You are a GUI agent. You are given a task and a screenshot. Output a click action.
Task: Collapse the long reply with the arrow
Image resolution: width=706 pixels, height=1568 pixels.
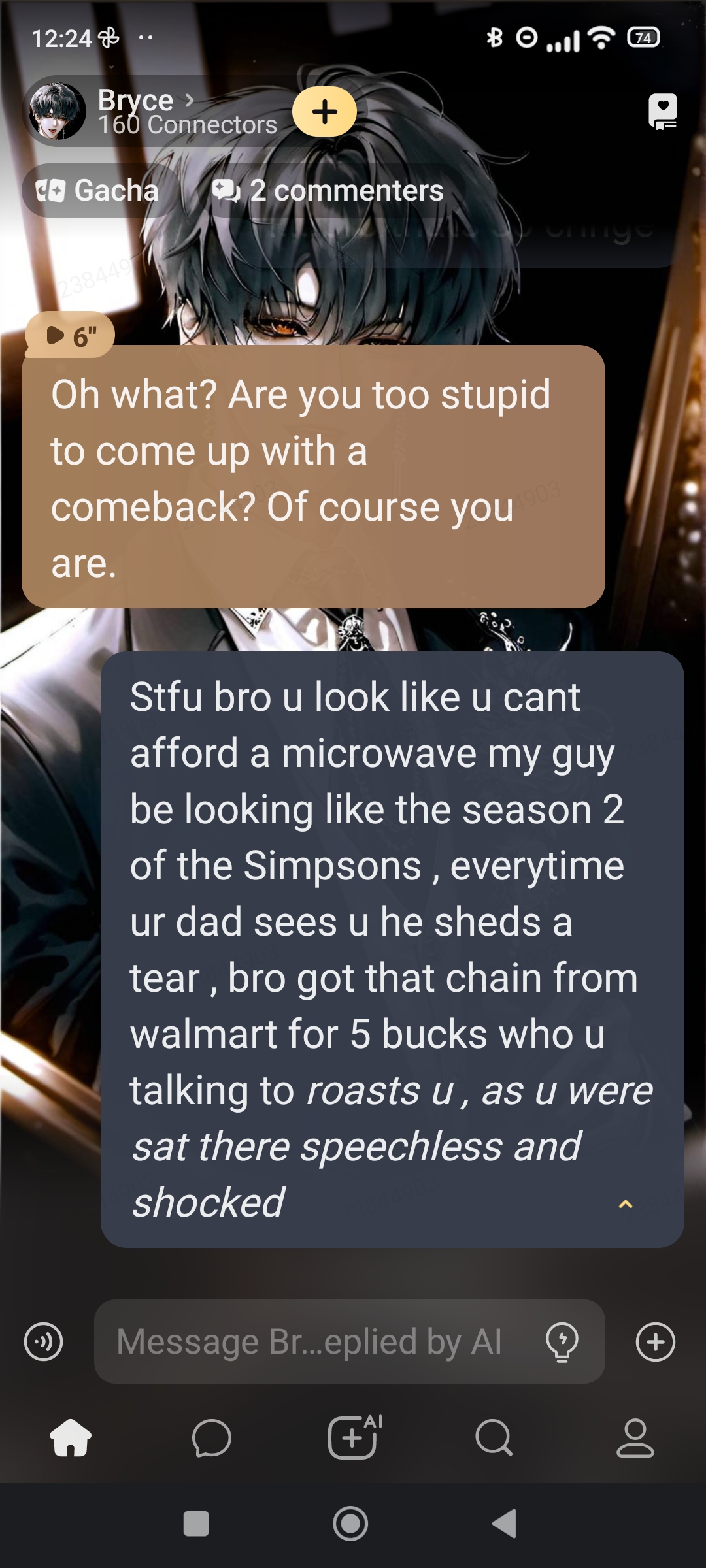[626, 1204]
